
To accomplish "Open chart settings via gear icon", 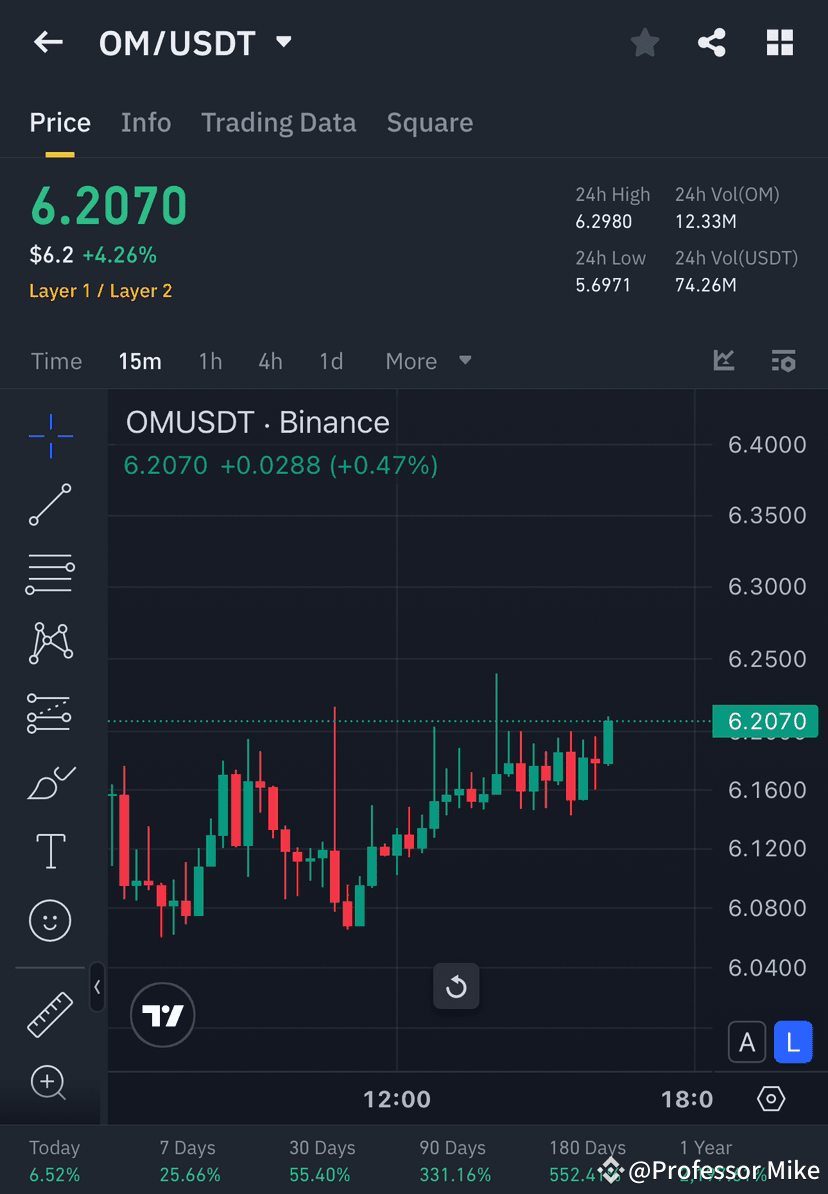I will click(x=770, y=1098).
